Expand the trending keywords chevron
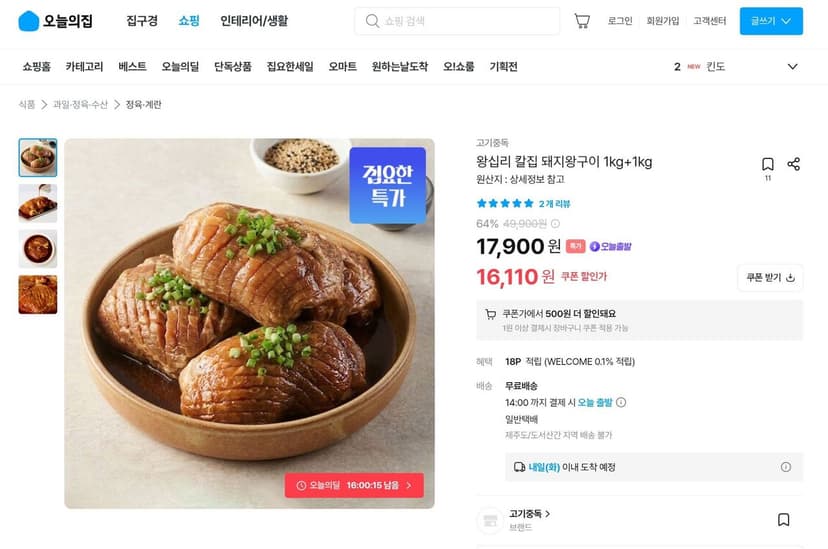The image size is (828, 549). 792,67
